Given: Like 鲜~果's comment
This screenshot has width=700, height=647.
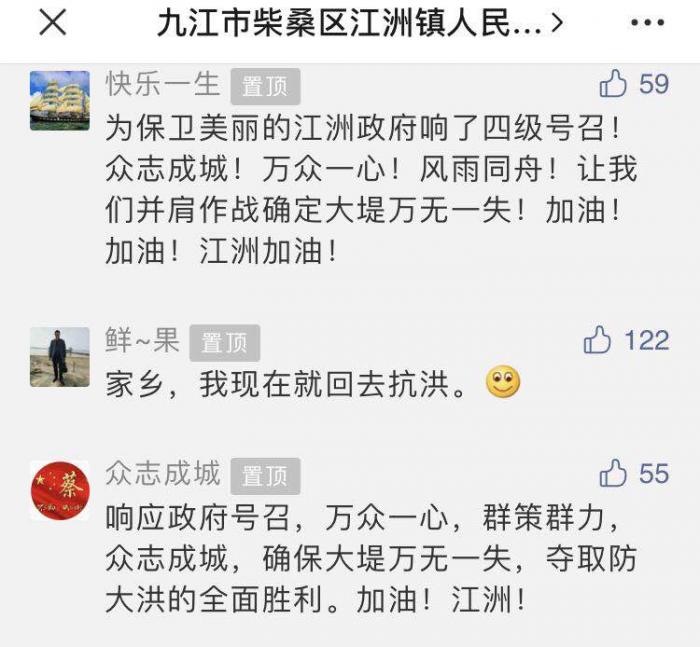Looking at the screenshot, I should point(598,341).
